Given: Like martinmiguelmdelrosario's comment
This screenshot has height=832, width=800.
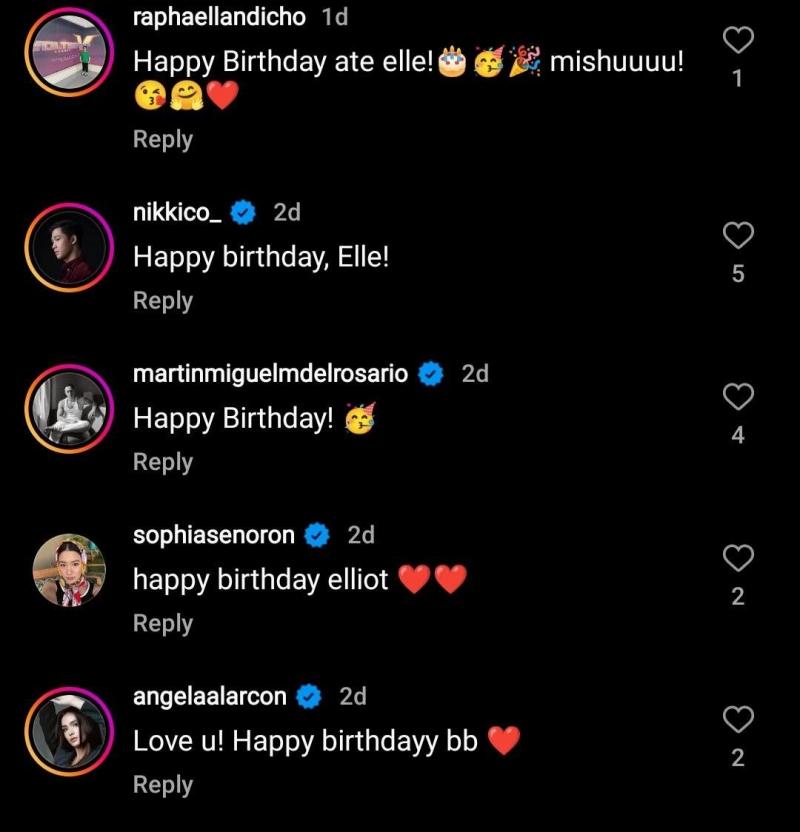Looking at the screenshot, I should pos(737,397).
